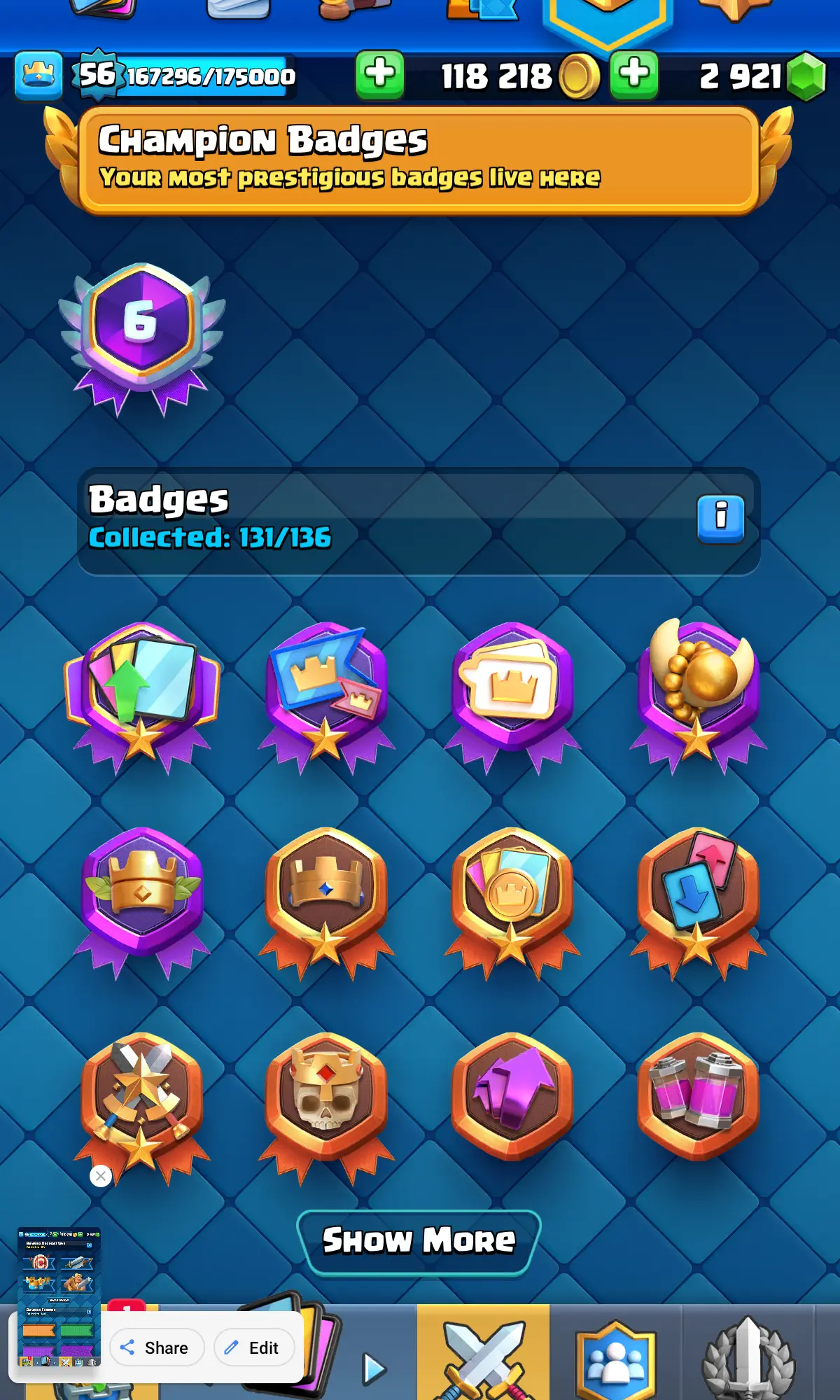The width and height of the screenshot is (840, 1400).
Task: Share the captured screenshot
Action: pos(157,1347)
